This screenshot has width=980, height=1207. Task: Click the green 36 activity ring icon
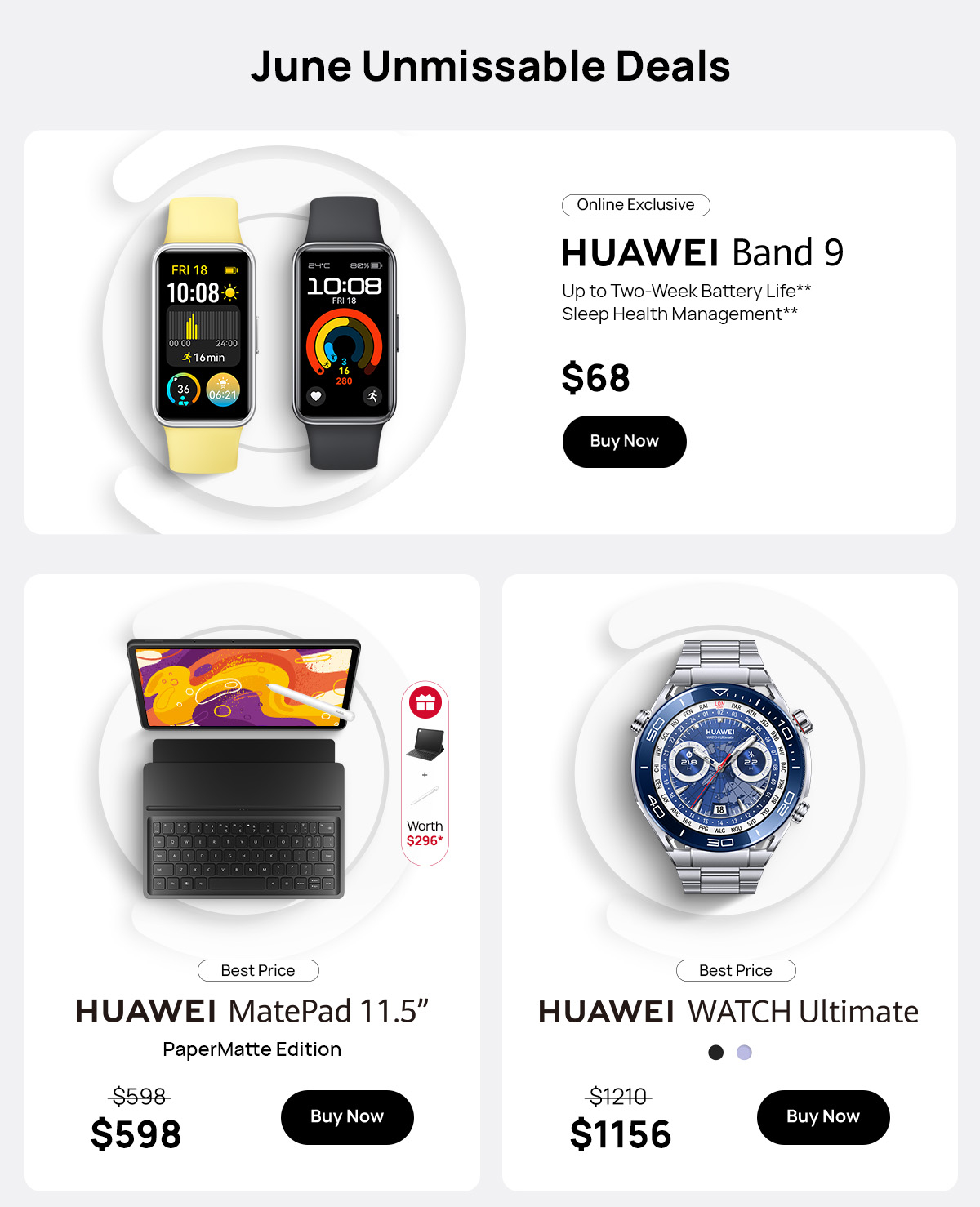tap(182, 390)
